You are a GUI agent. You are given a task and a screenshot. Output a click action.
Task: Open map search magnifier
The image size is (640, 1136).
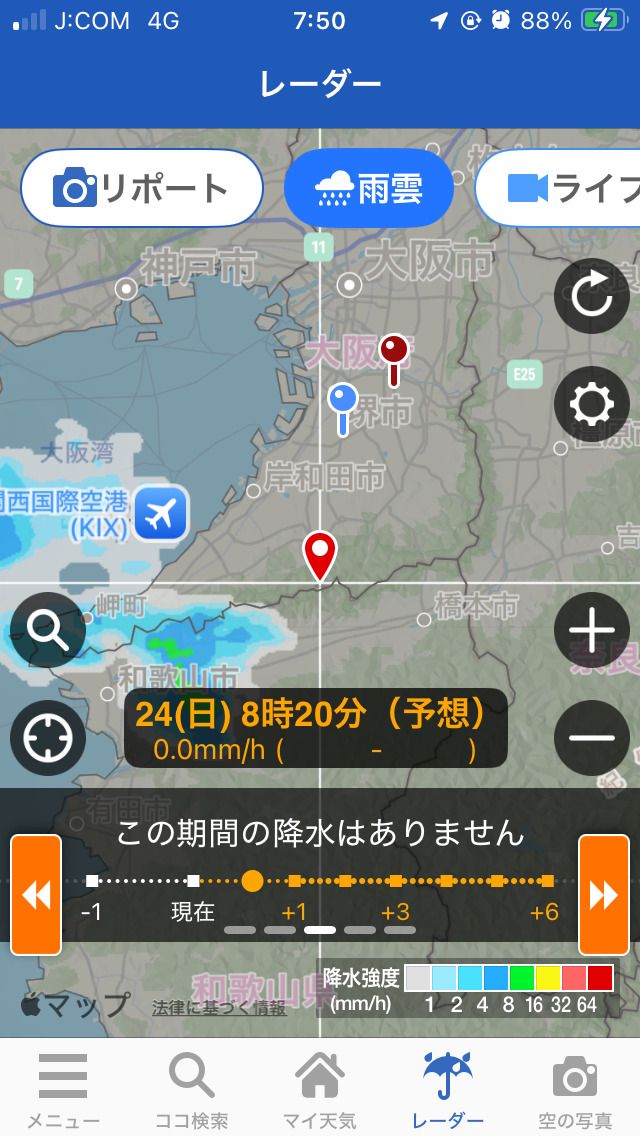pos(48,630)
